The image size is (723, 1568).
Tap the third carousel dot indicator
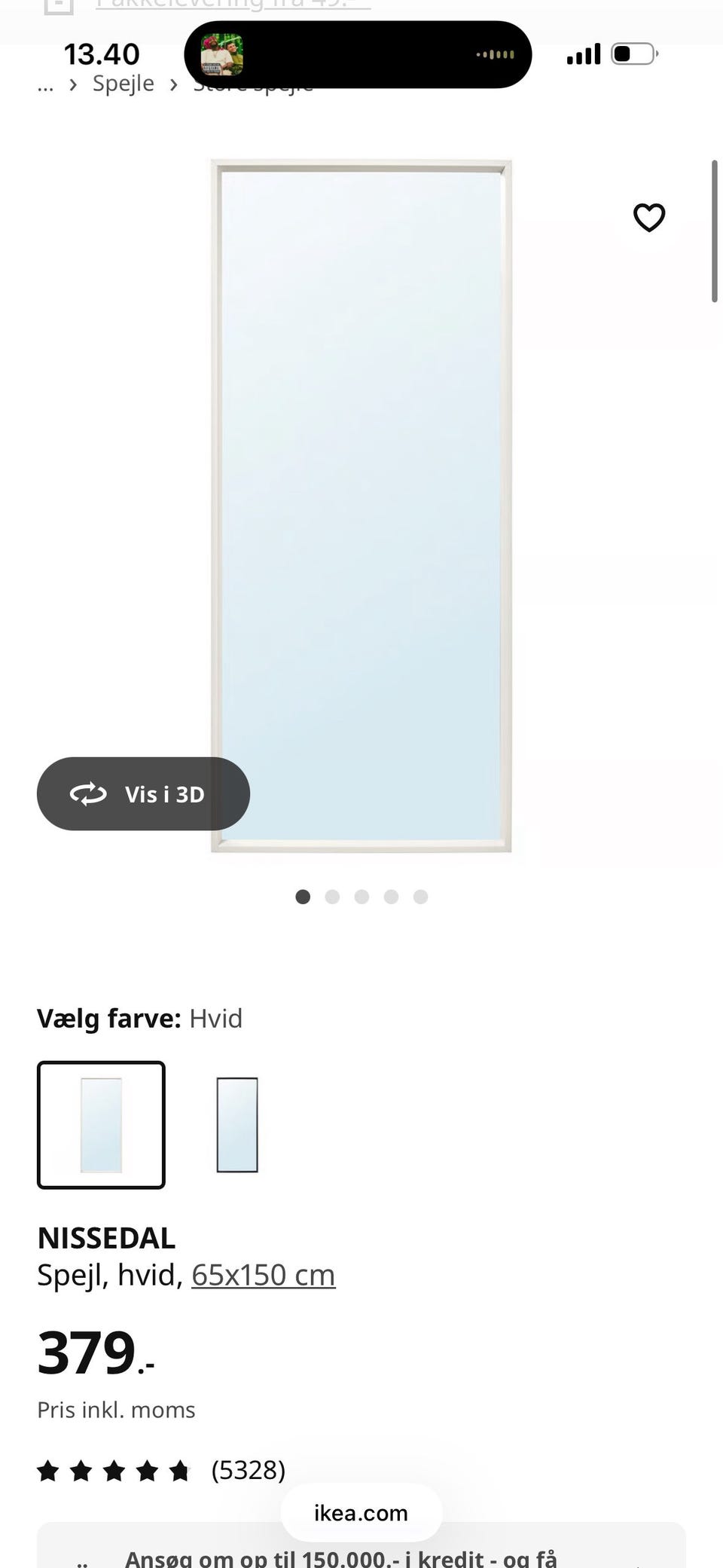[361, 897]
